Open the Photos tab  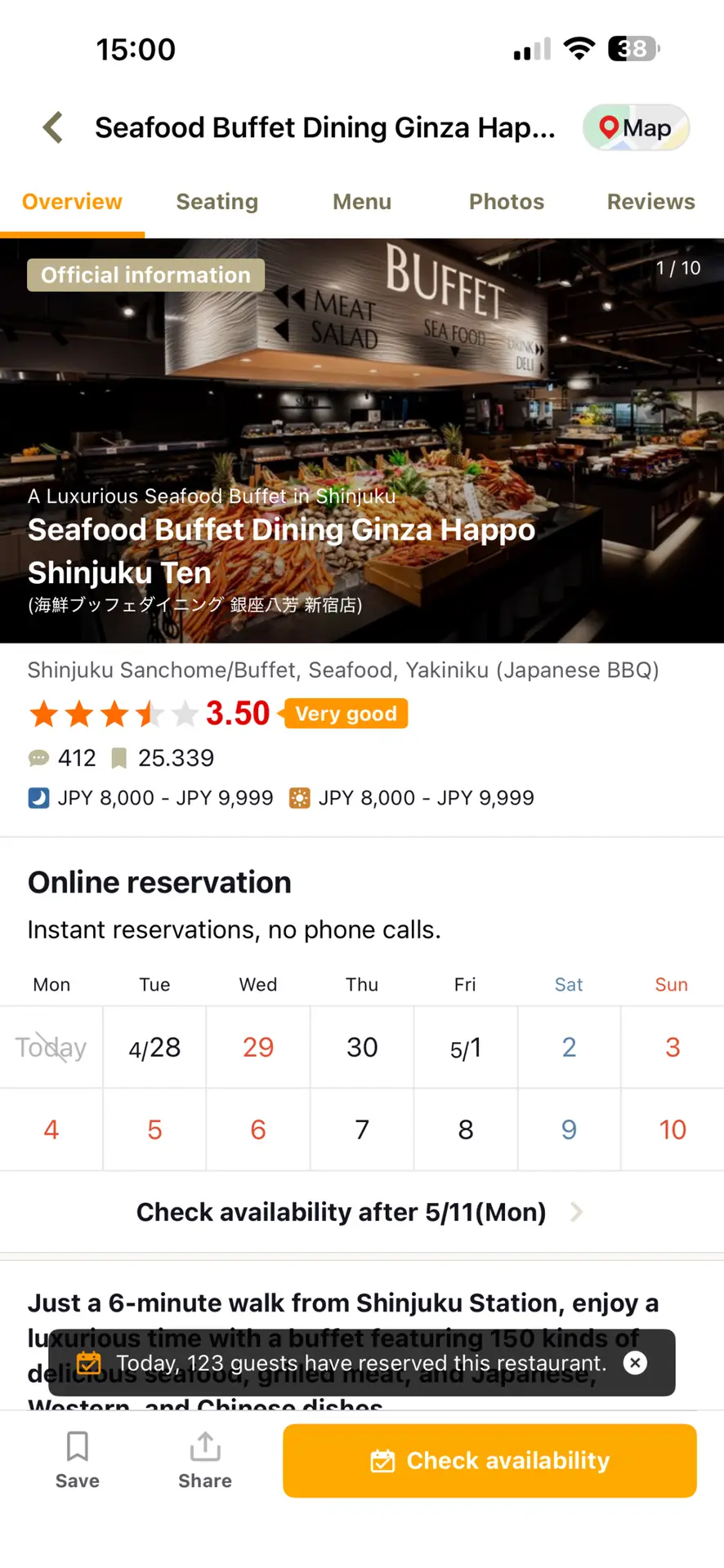click(506, 202)
